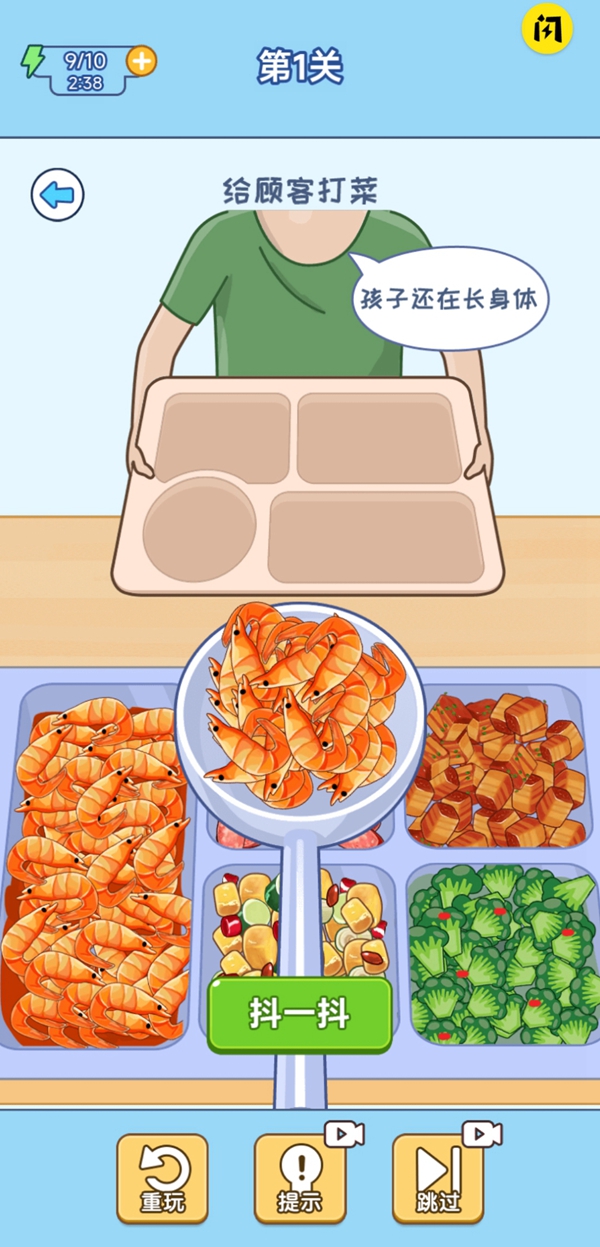The height and width of the screenshot is (1247, 600).
Task: Open the yellow icon at top right
Action: click(x=547, y=30)
